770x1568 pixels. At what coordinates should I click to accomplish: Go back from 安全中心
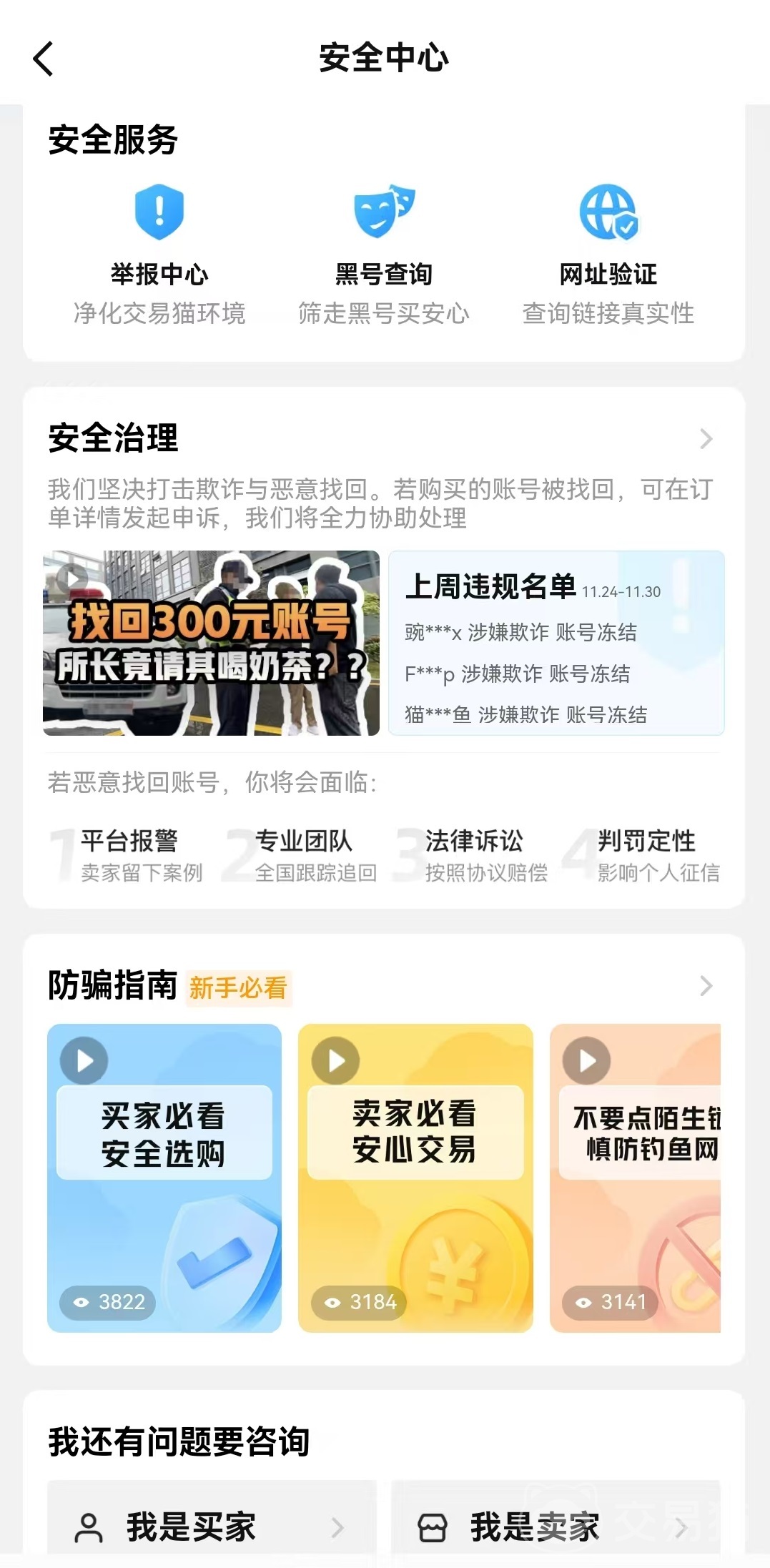click(x=44, y=59)
